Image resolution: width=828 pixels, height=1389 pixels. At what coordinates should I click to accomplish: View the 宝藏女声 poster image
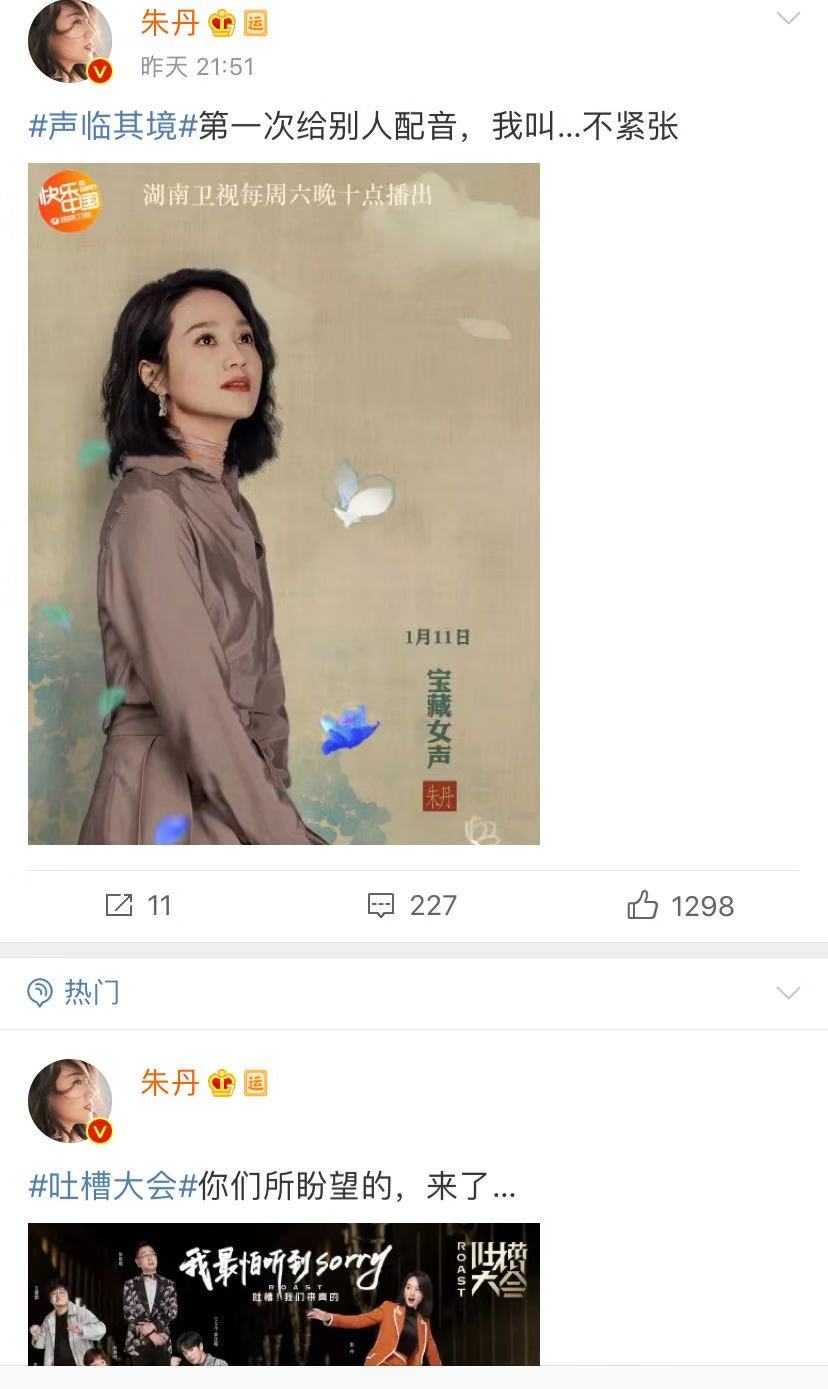pyautogui.click(x=284, y=504)
